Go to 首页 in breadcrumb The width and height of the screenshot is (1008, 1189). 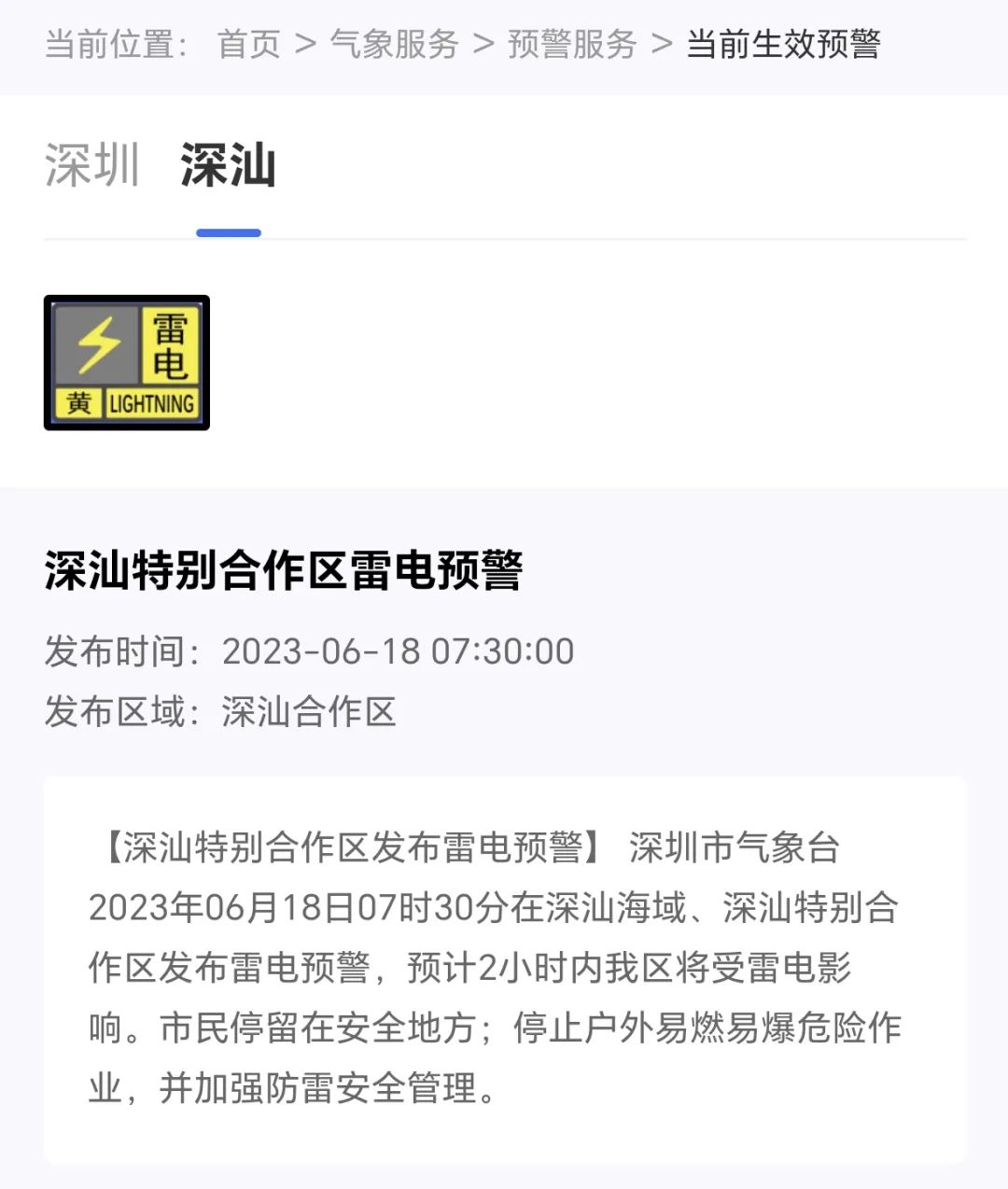tap(249, 44)
